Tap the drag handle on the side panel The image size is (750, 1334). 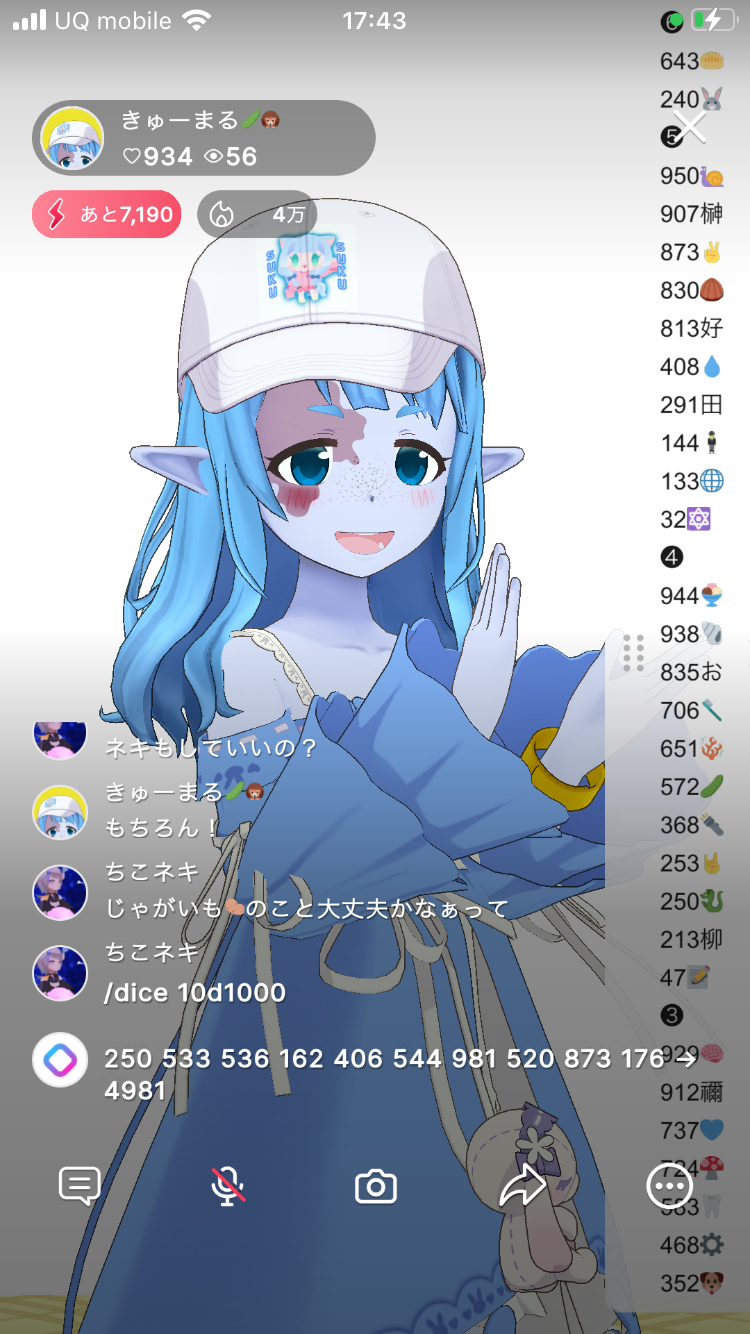633,652
